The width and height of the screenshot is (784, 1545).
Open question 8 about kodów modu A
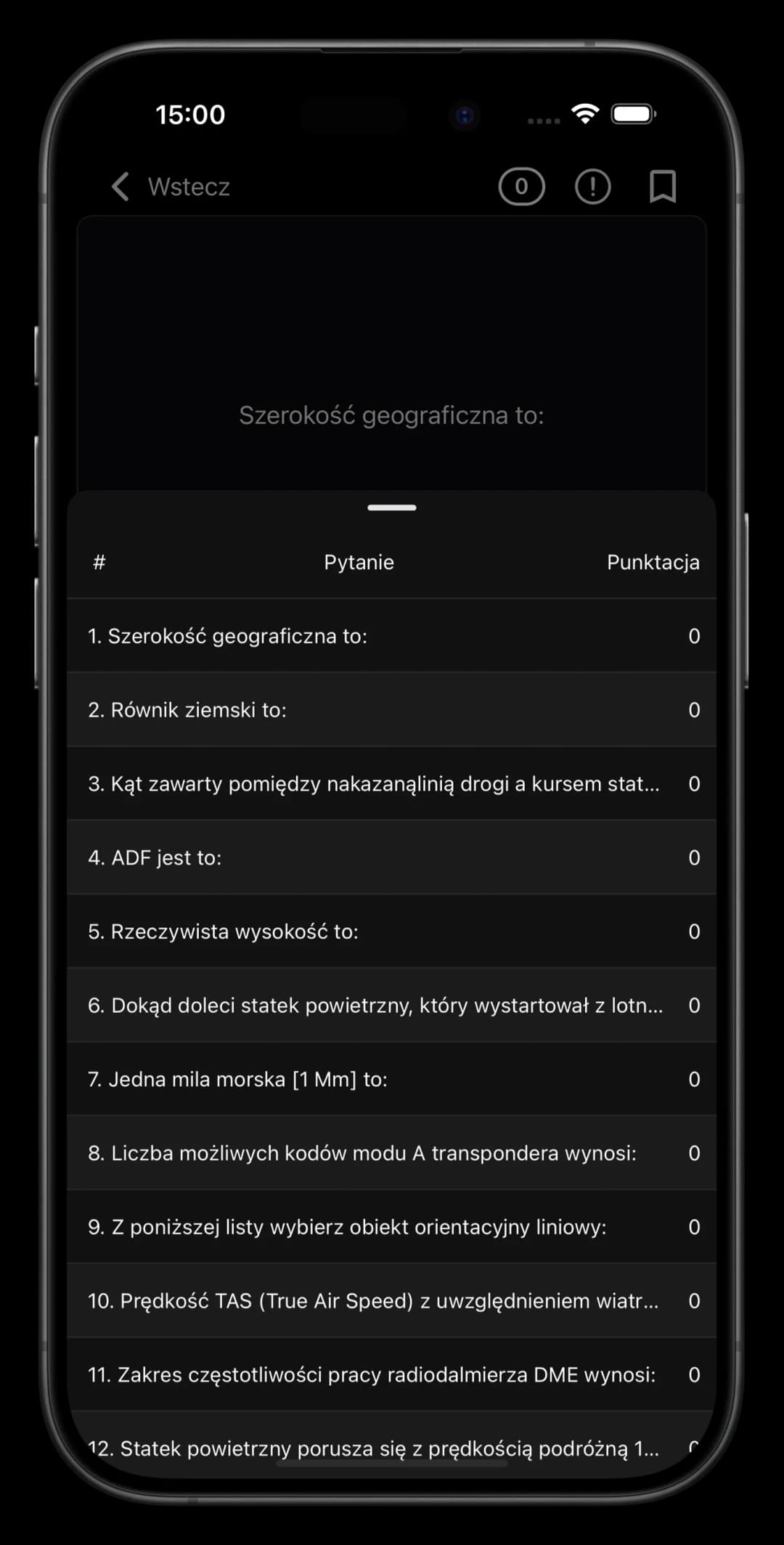click(391, 1154)
